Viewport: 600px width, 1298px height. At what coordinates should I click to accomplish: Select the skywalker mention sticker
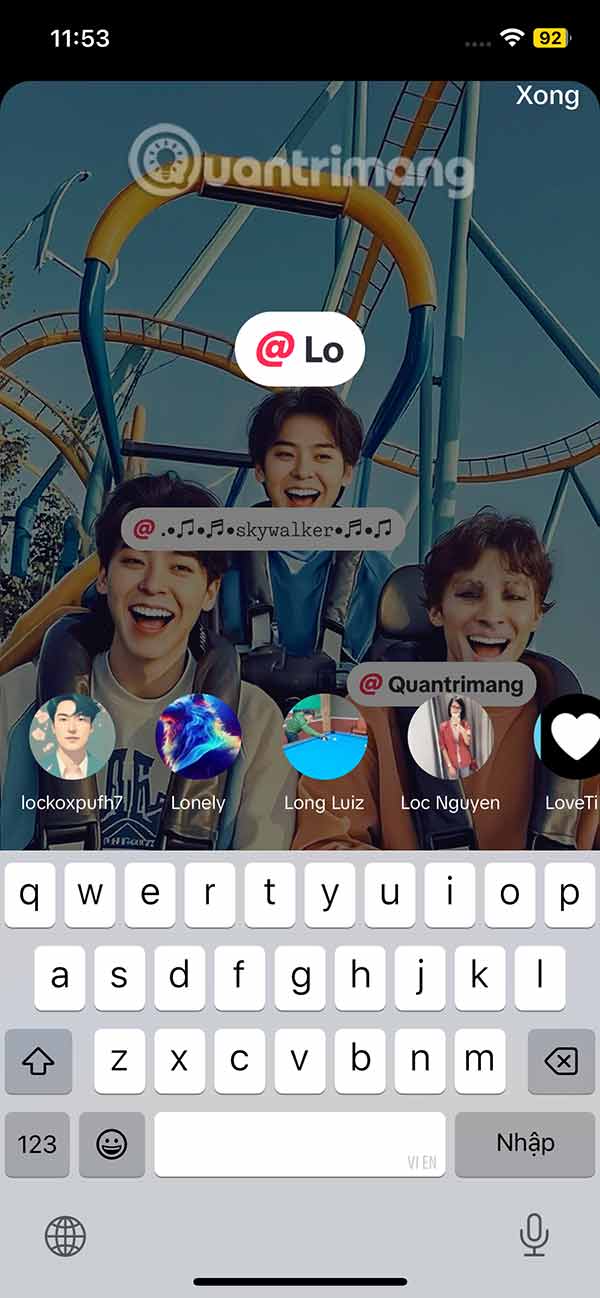(263, 528)
